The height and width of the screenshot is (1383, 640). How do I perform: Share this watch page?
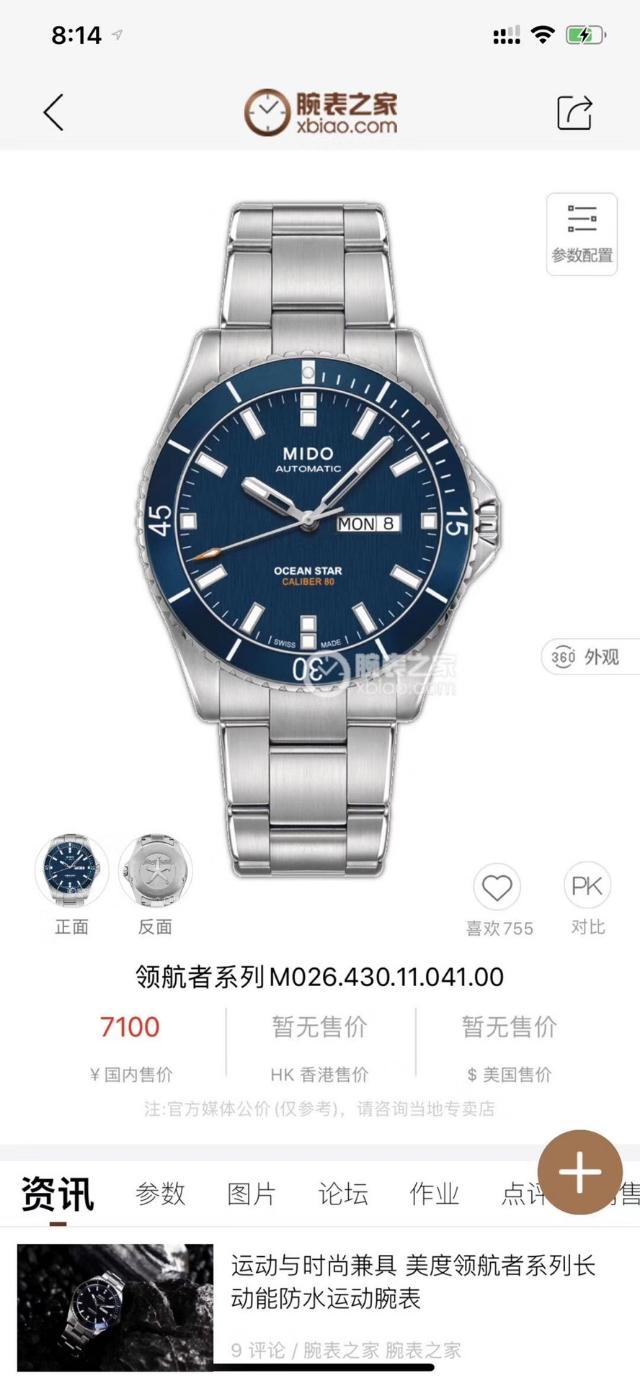pyautogui.click(x=575, y=112)
